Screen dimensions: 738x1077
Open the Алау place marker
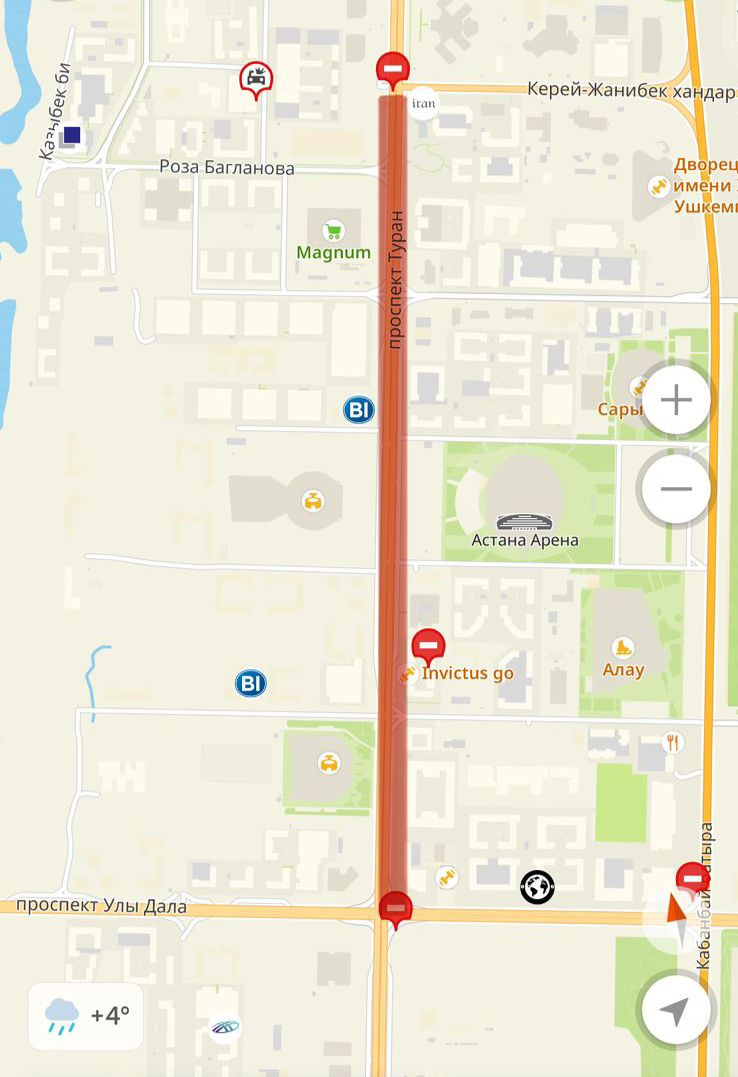point(623,648)
